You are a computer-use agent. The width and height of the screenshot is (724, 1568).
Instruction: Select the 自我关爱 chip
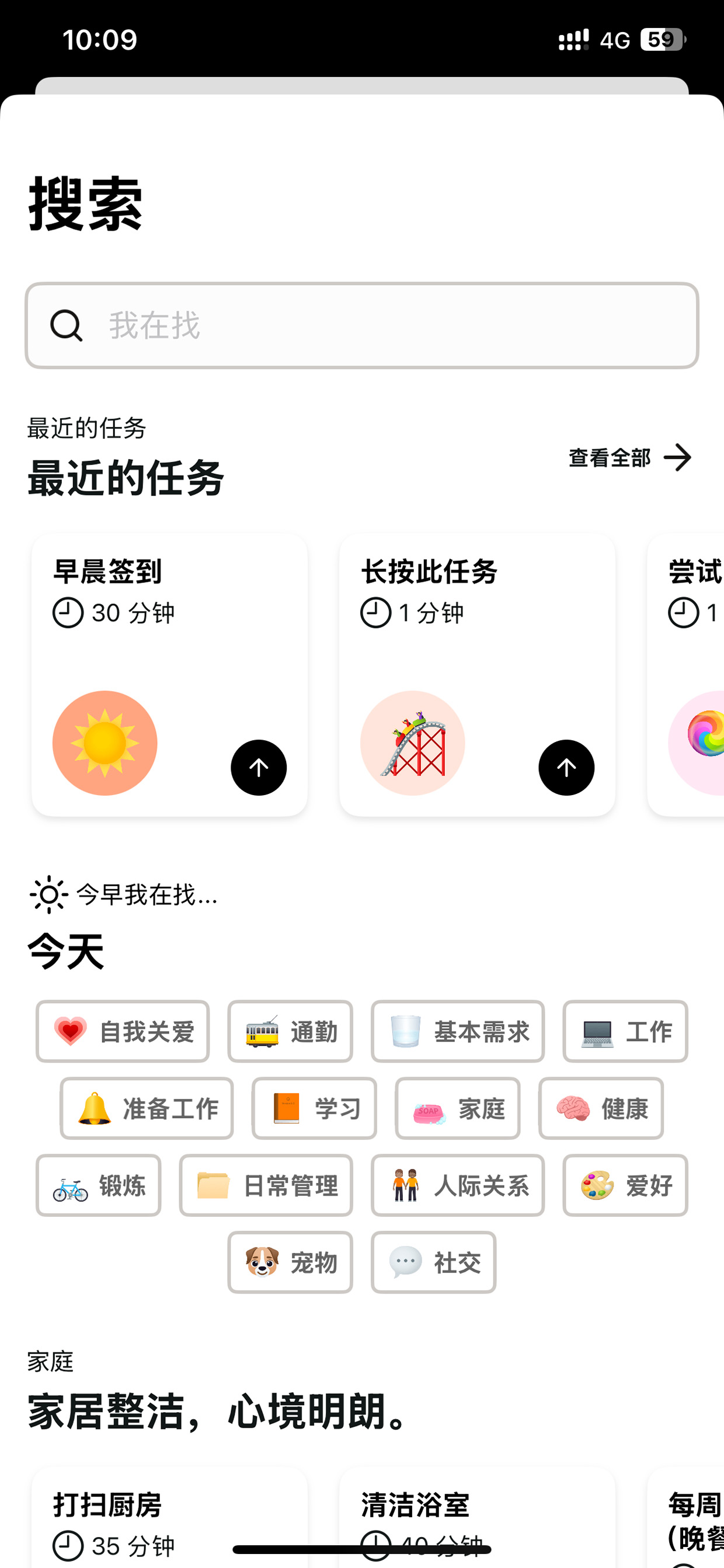122,1031
